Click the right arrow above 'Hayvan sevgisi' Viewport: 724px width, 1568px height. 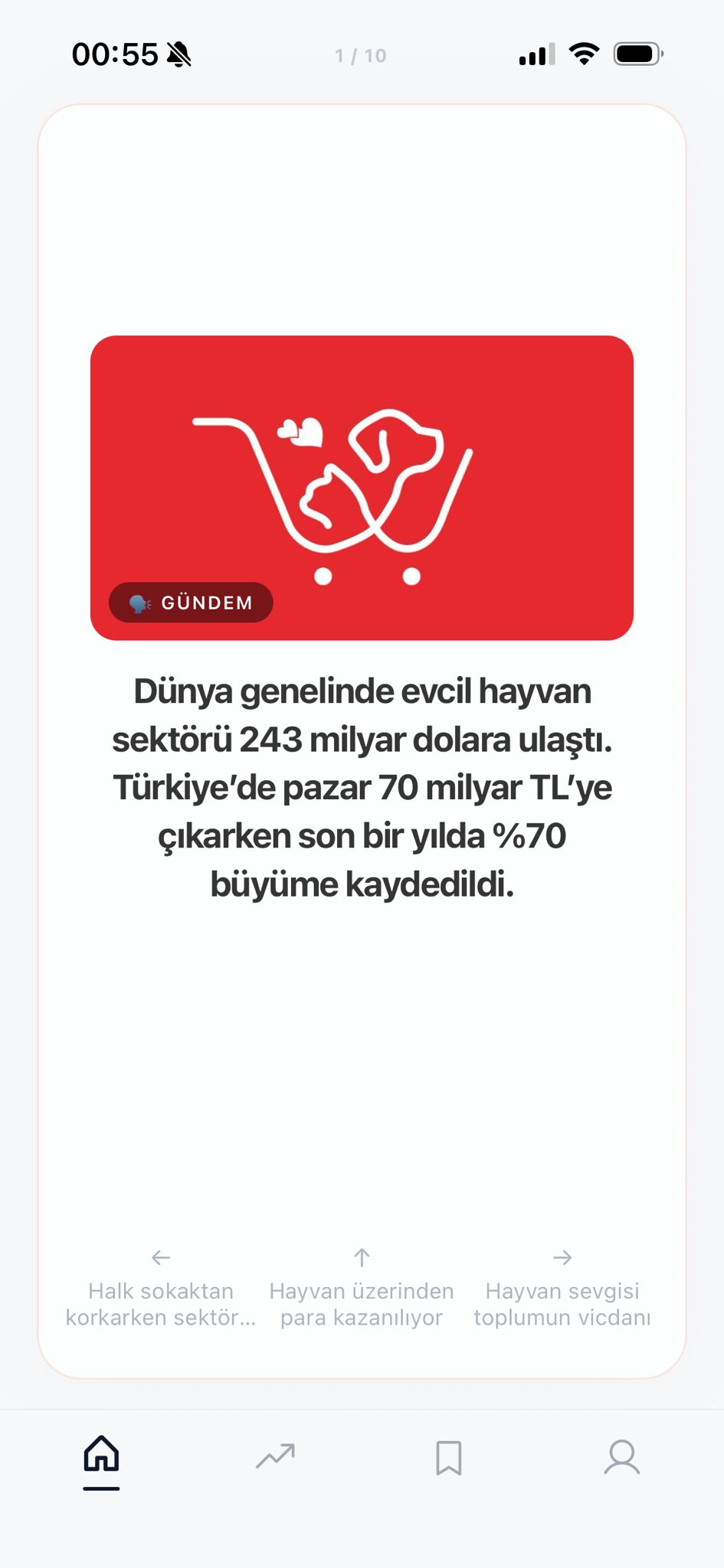coord(562,1256)
